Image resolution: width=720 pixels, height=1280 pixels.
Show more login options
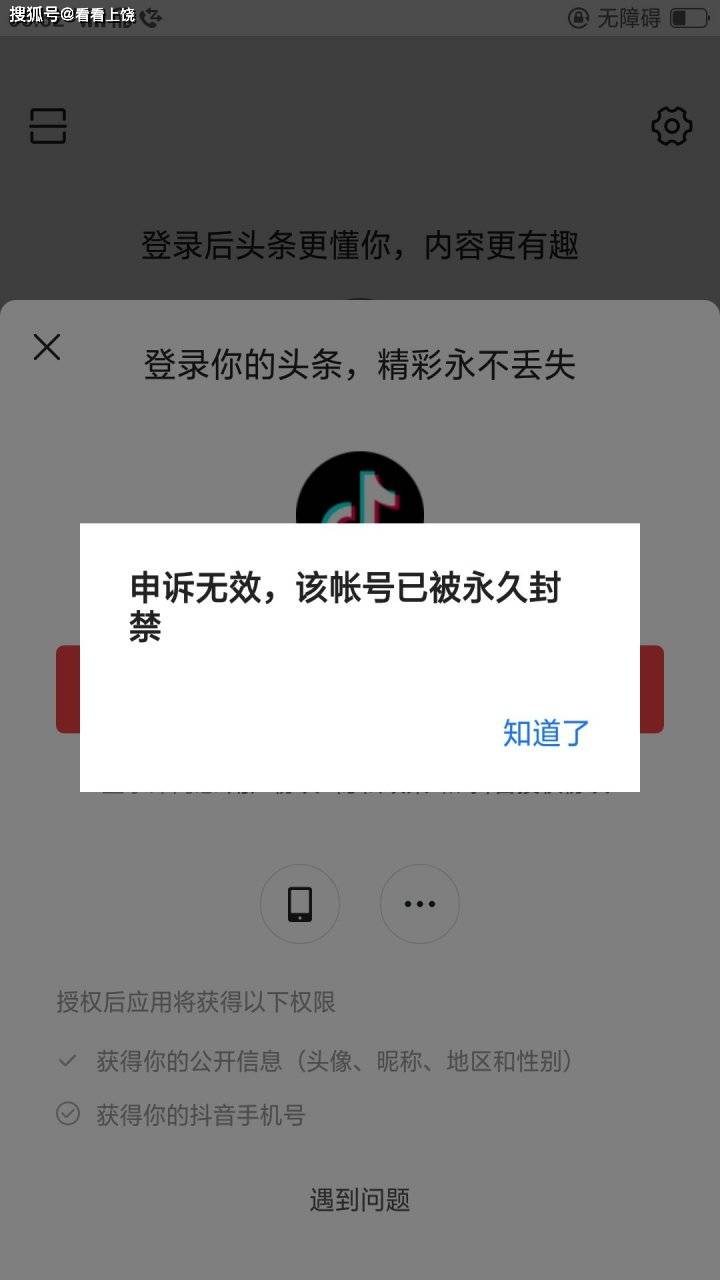click(x=420, y=904)
